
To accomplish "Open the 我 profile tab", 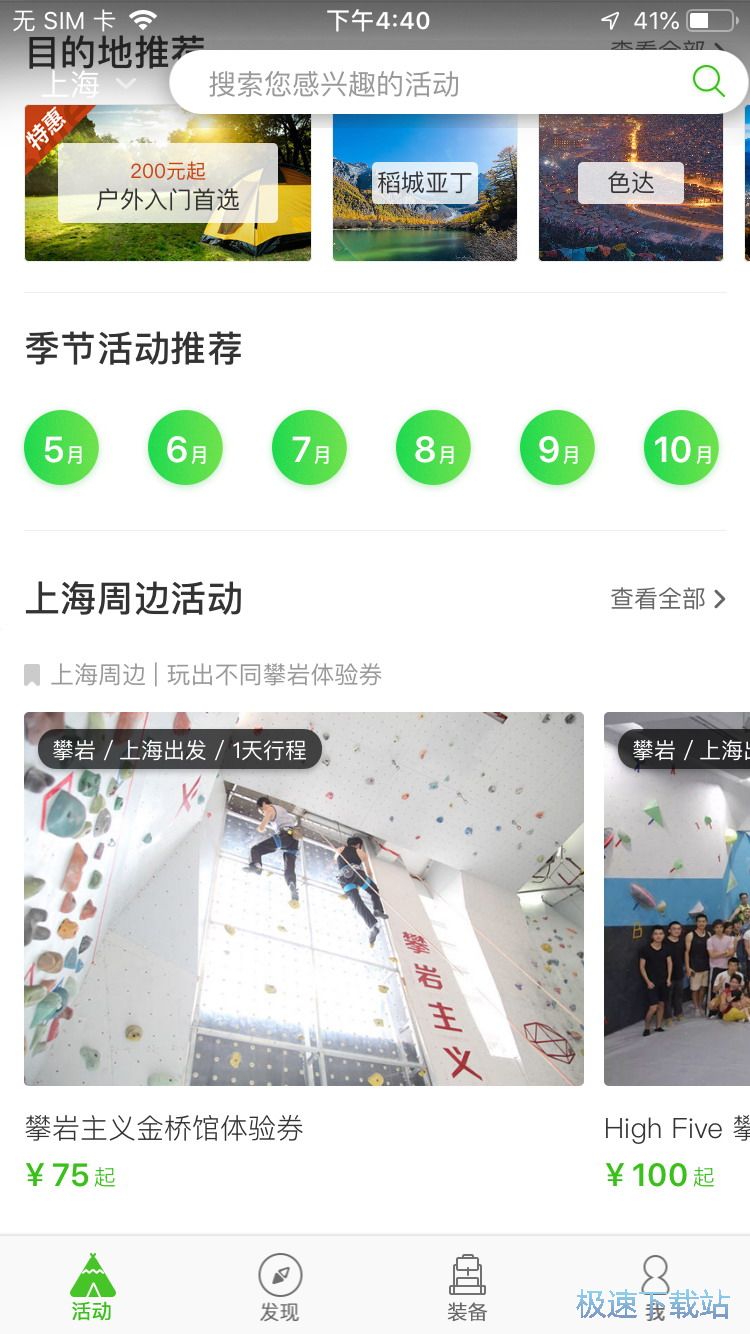I will 655,1287.
